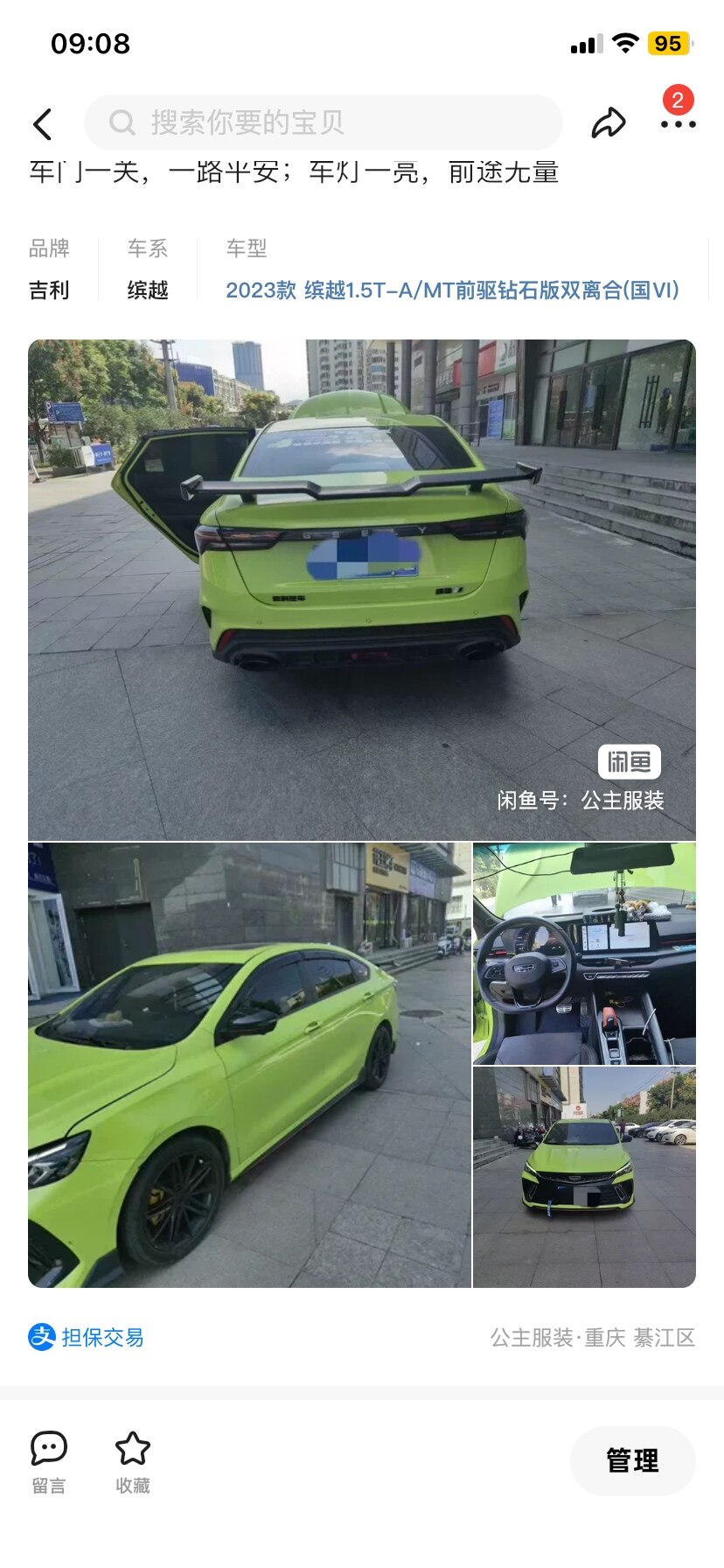The height and width of the screenshot is (1568, 724).
Task: Open the interior steering wheel photo
Action: (x=584, y=953)
